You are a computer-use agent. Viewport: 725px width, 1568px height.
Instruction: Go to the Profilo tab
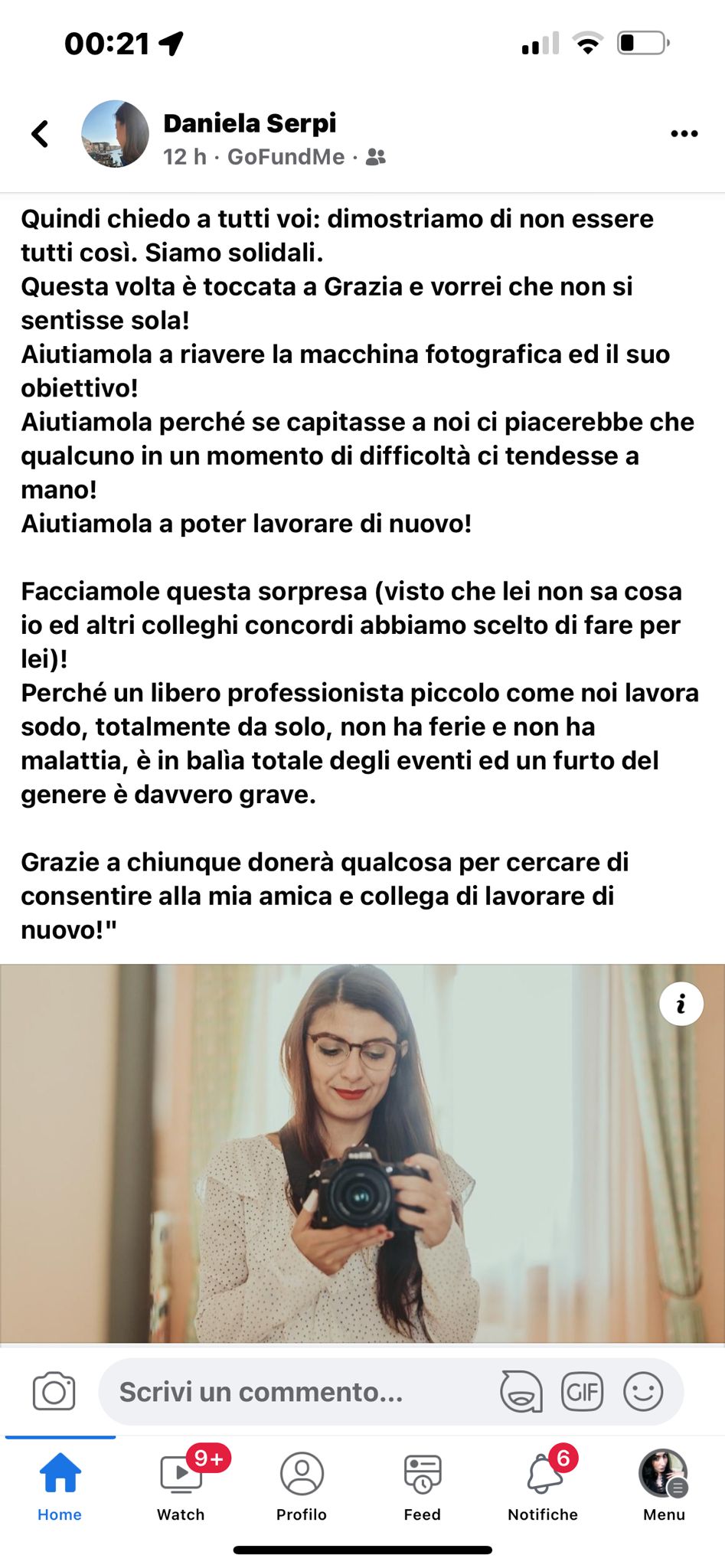pyautogui.click(x=302, y=1485)
